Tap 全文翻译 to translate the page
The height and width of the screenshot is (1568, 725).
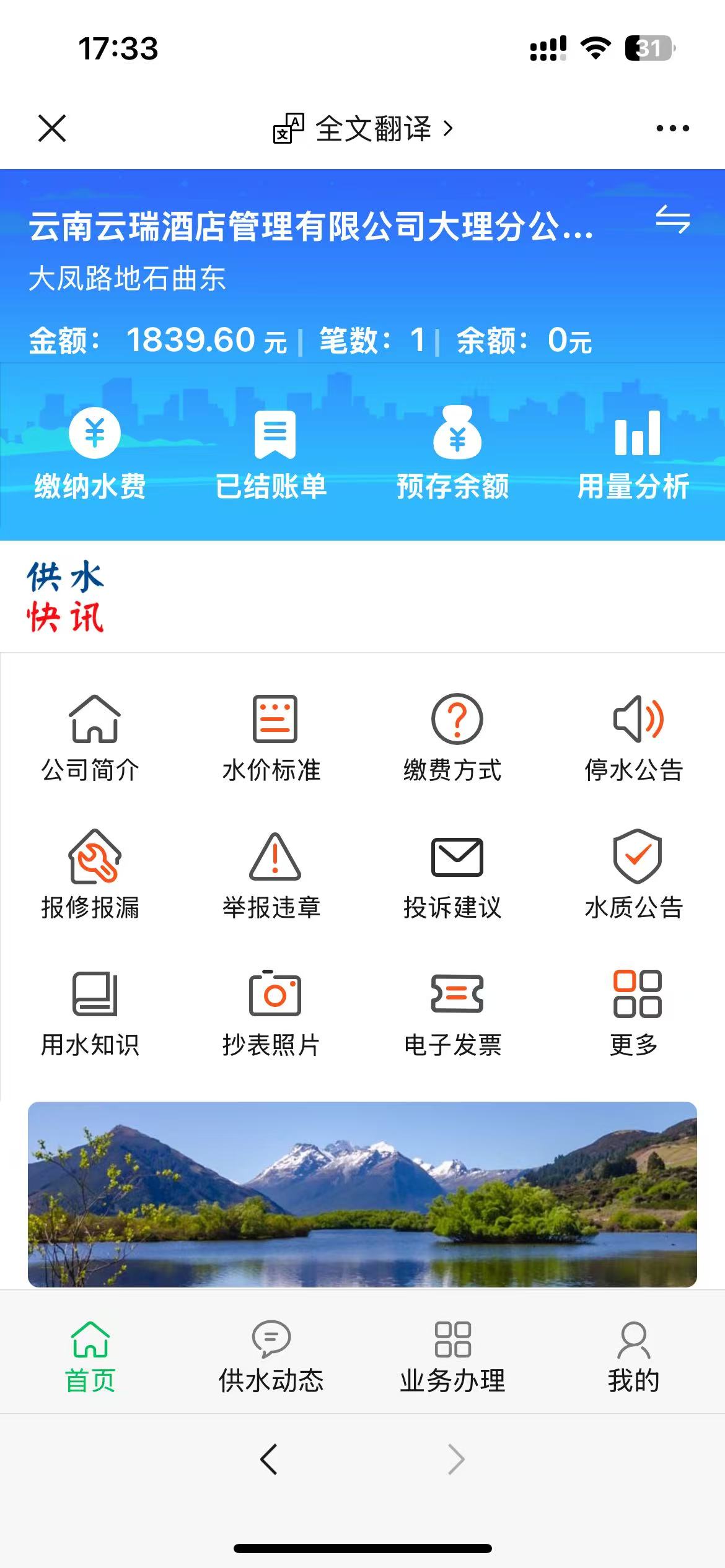tap(363, 129)
